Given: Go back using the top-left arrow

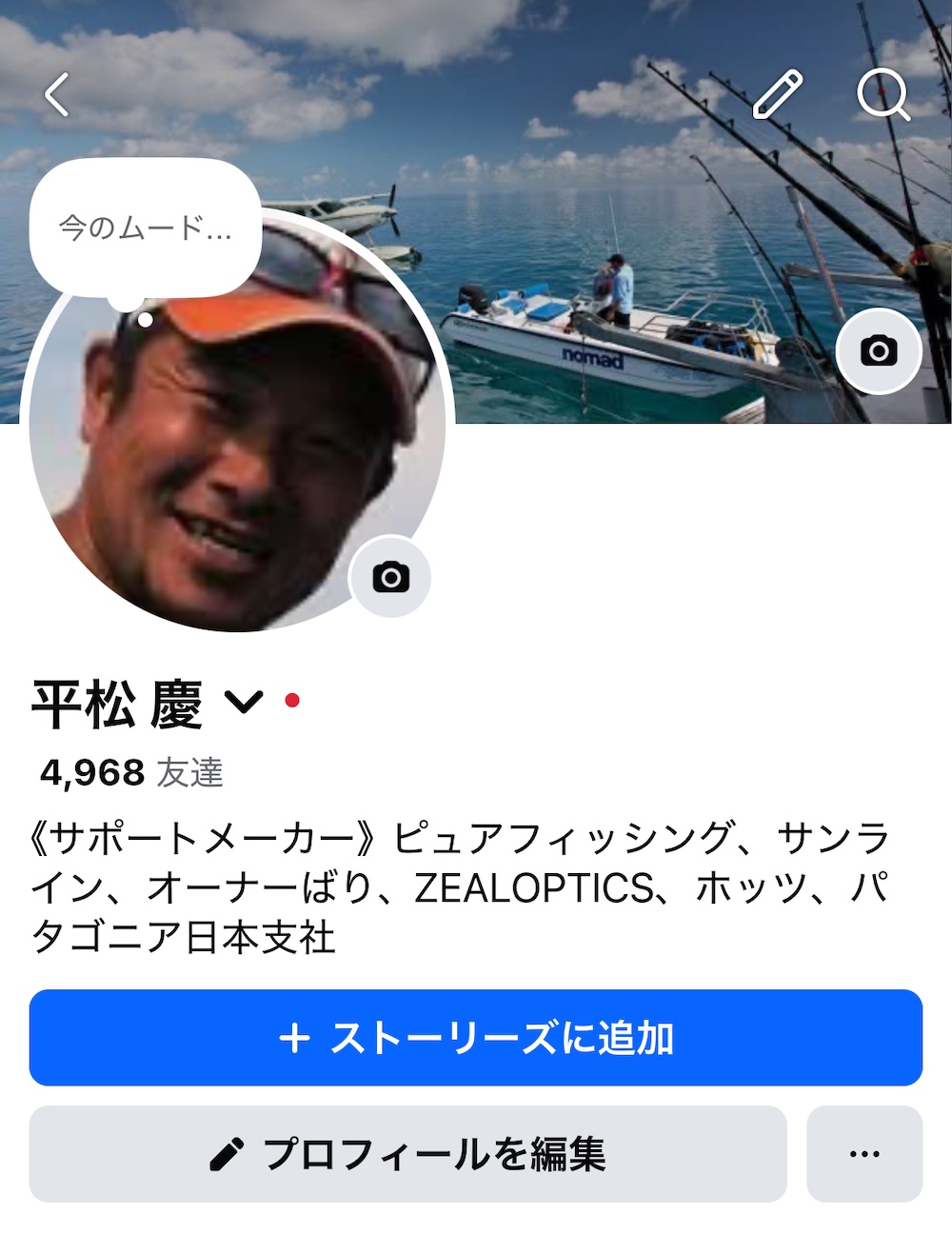Looking at the screenshot, I should coord(57,94).
